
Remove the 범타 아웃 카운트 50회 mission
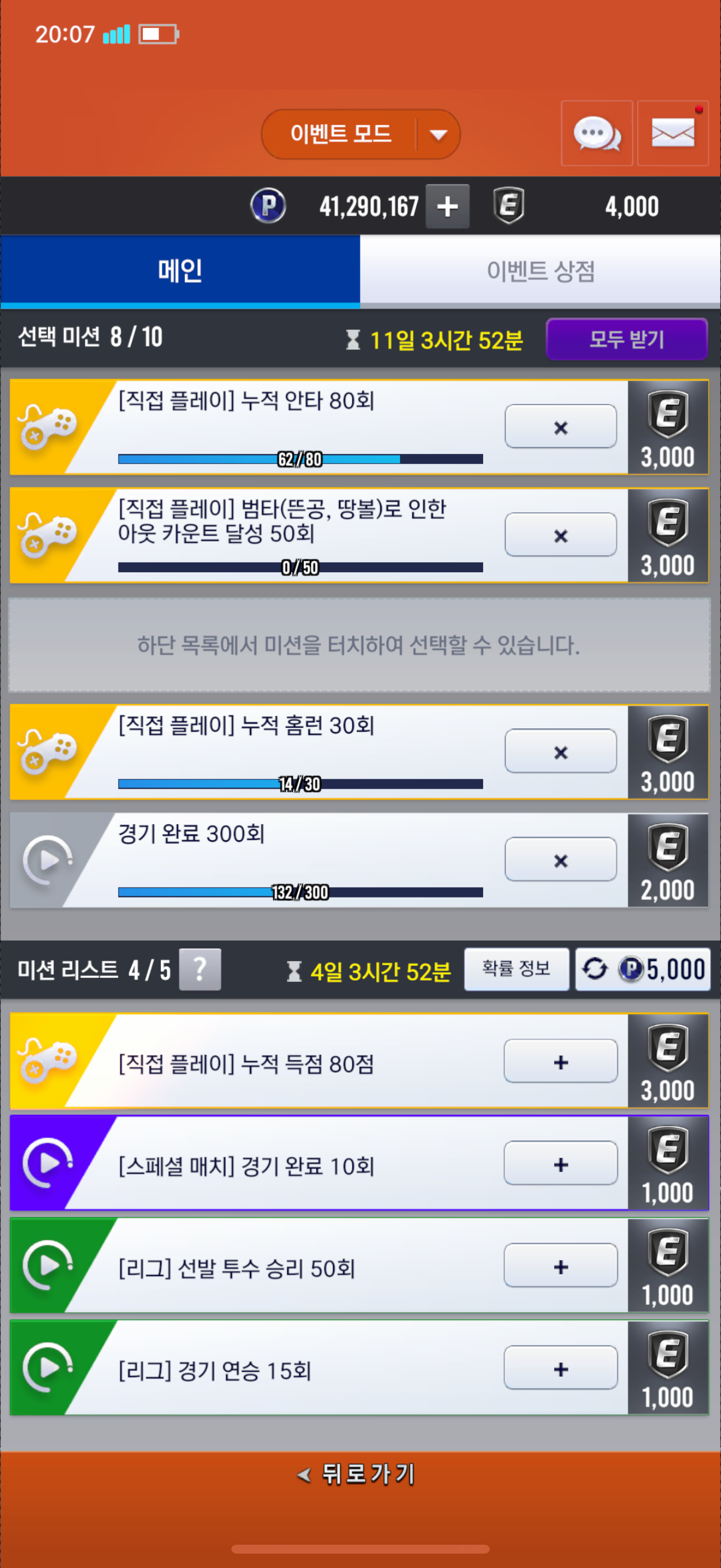pyautogui.click(x=560, y=535)
